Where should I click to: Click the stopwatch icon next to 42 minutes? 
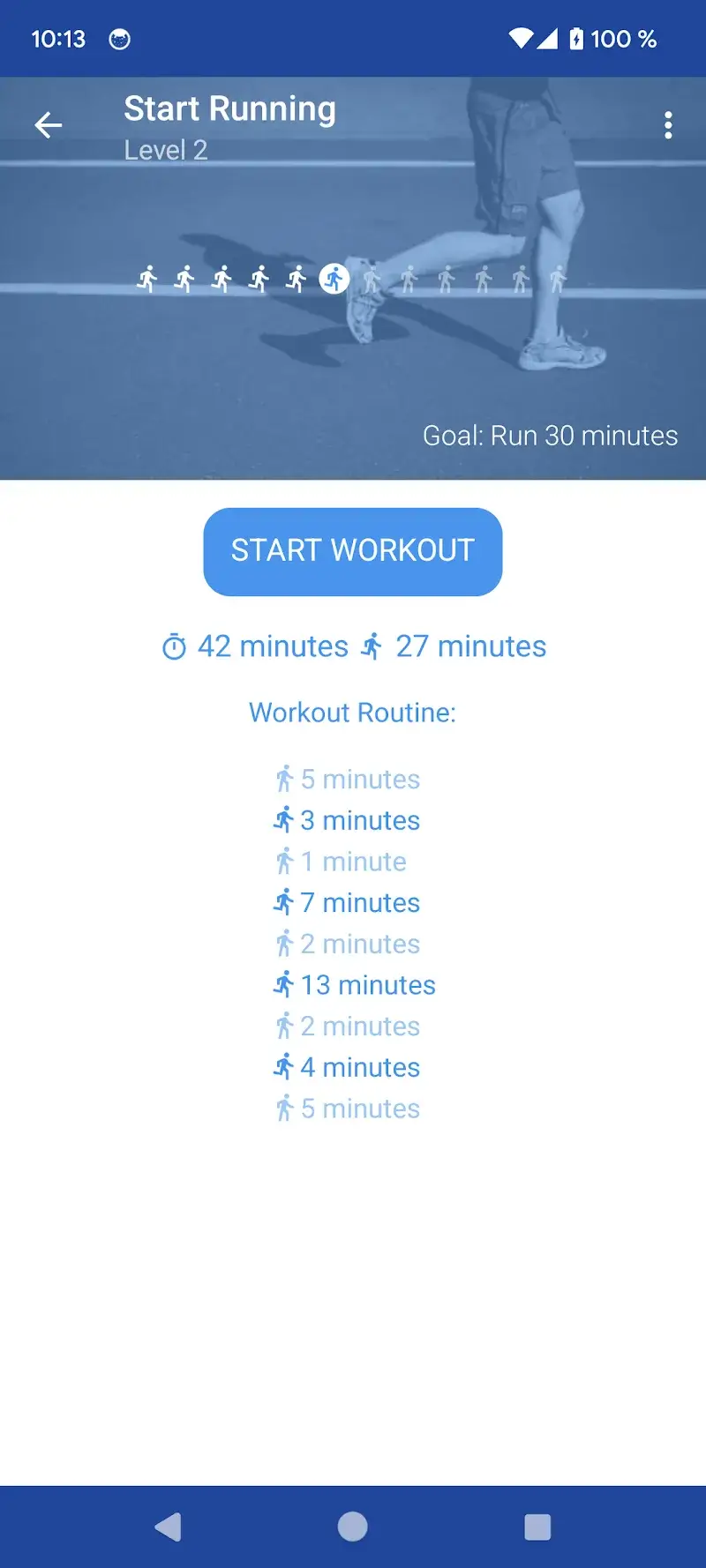click(174, 646)
